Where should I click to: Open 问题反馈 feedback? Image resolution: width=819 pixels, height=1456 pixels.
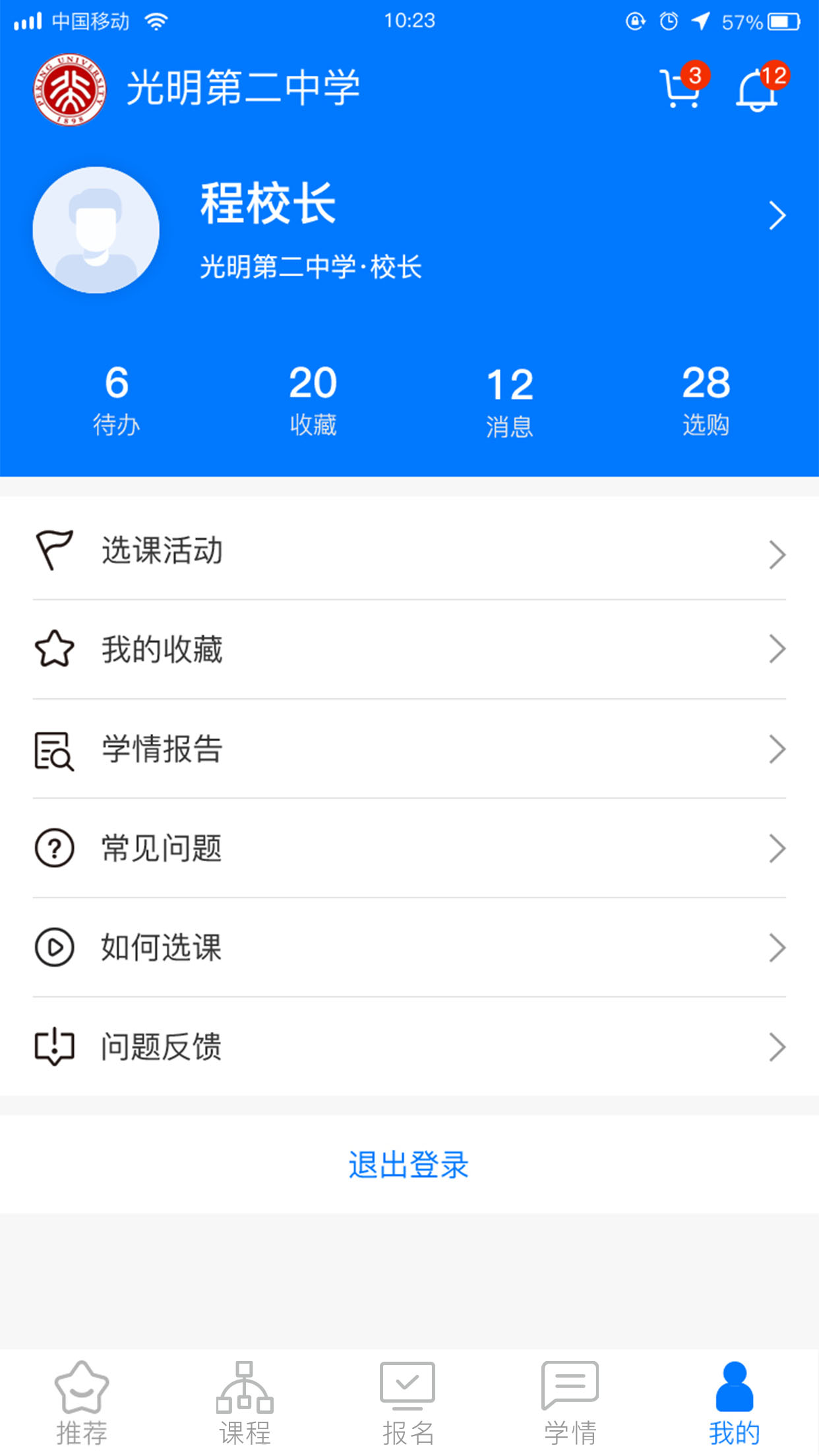pos(409,1046)
